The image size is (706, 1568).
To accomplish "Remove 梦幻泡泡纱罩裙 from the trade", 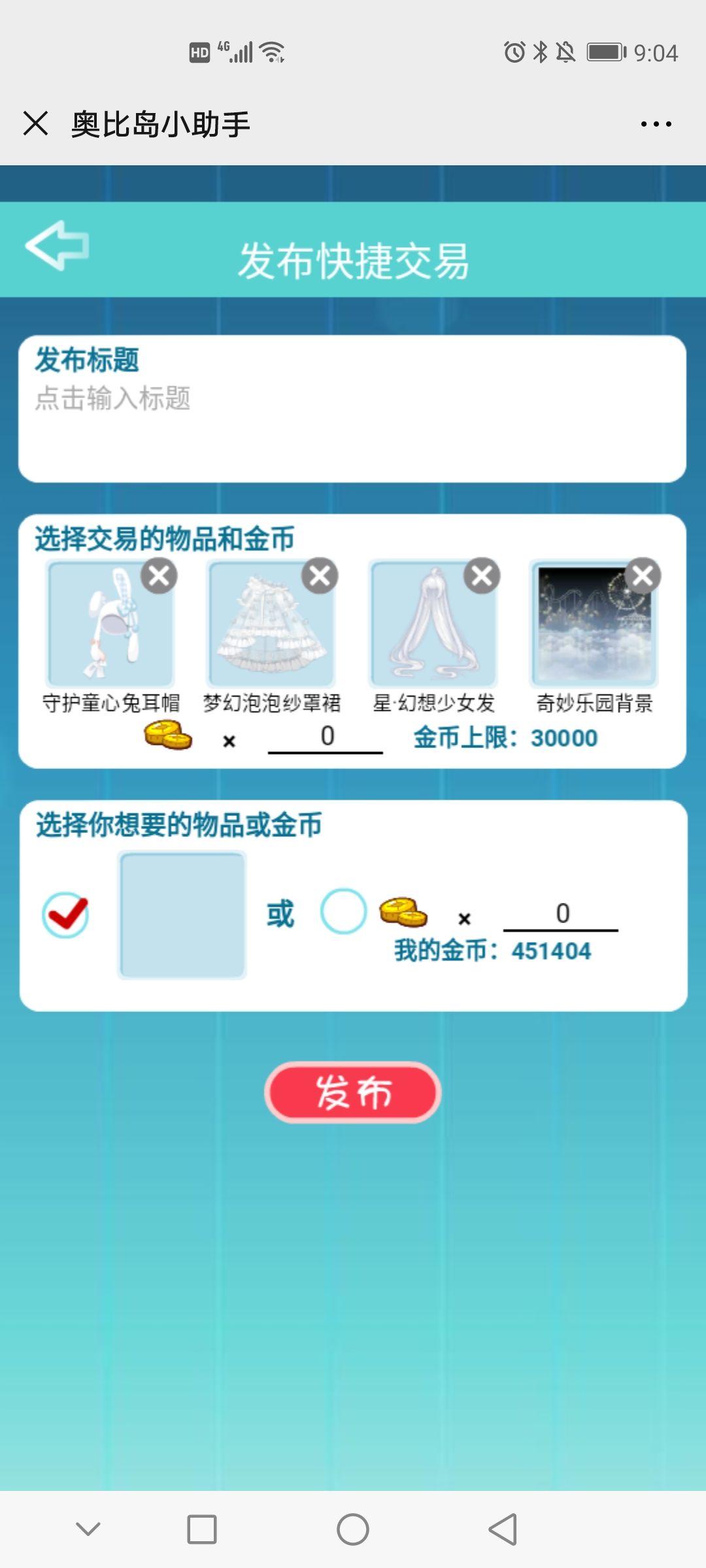I will [x=320, y=576].
